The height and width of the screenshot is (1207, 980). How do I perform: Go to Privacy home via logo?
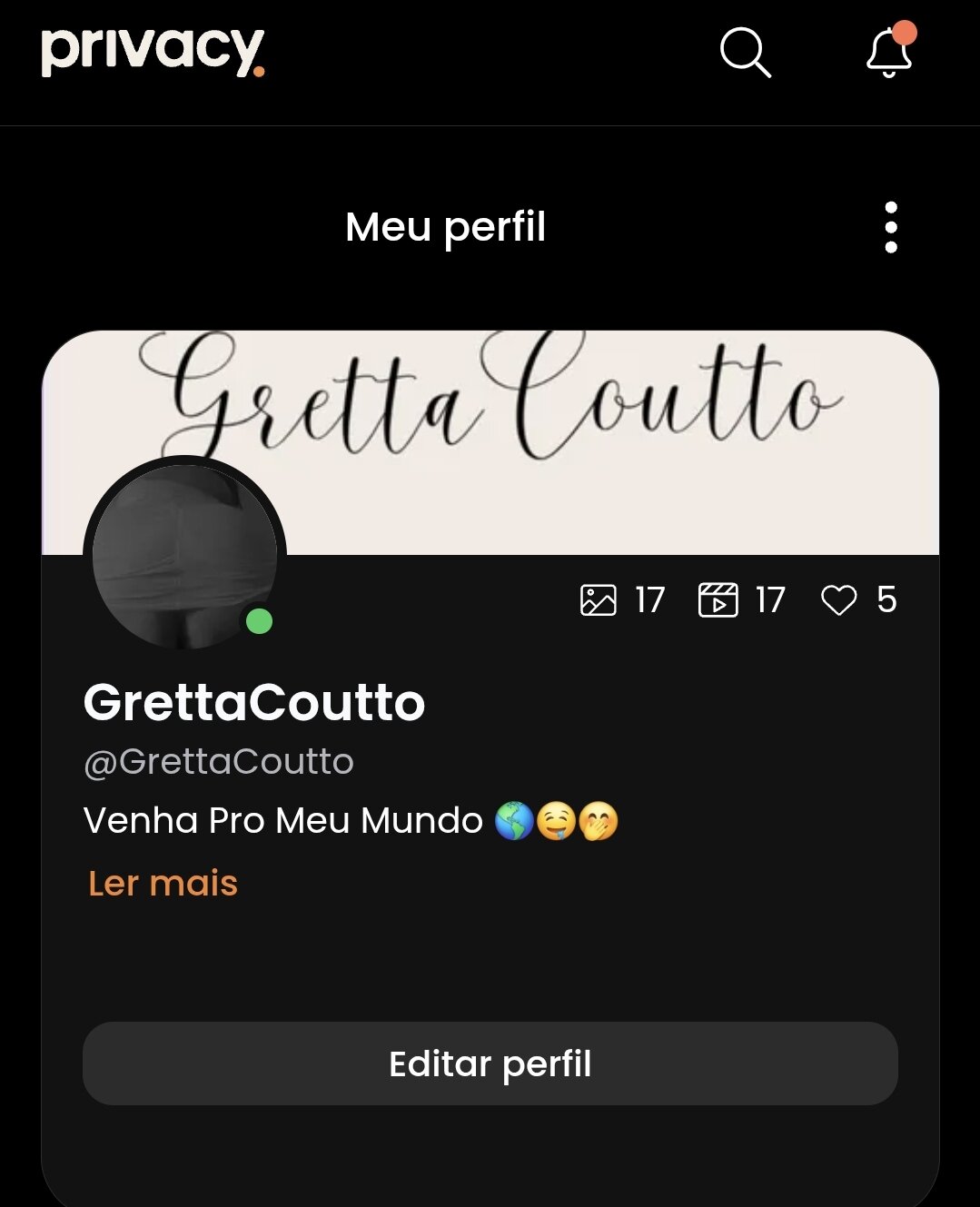pos(153,52)
